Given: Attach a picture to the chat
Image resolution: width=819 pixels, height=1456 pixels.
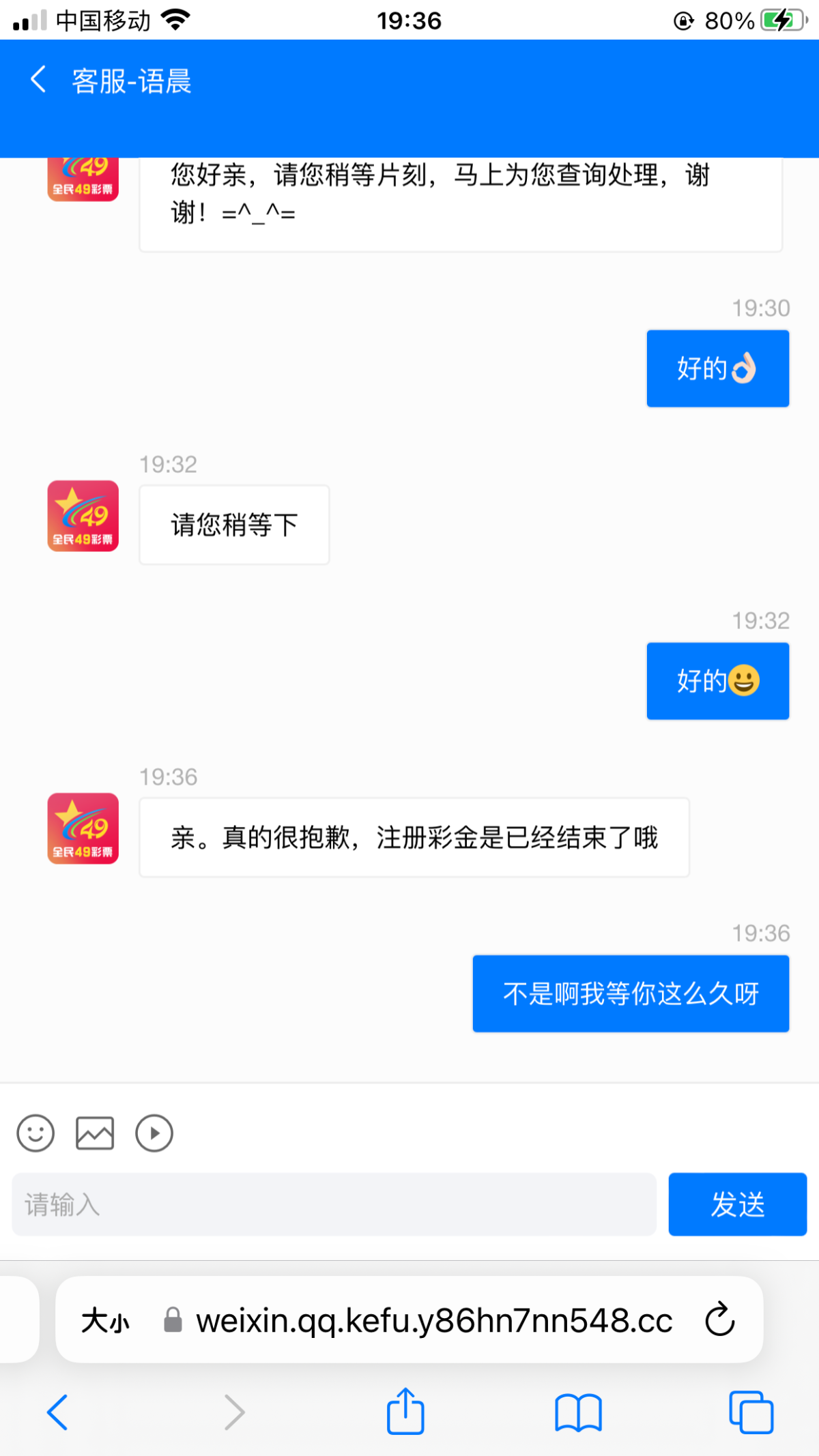Looking at the screenshot, I should (95, 1133).
